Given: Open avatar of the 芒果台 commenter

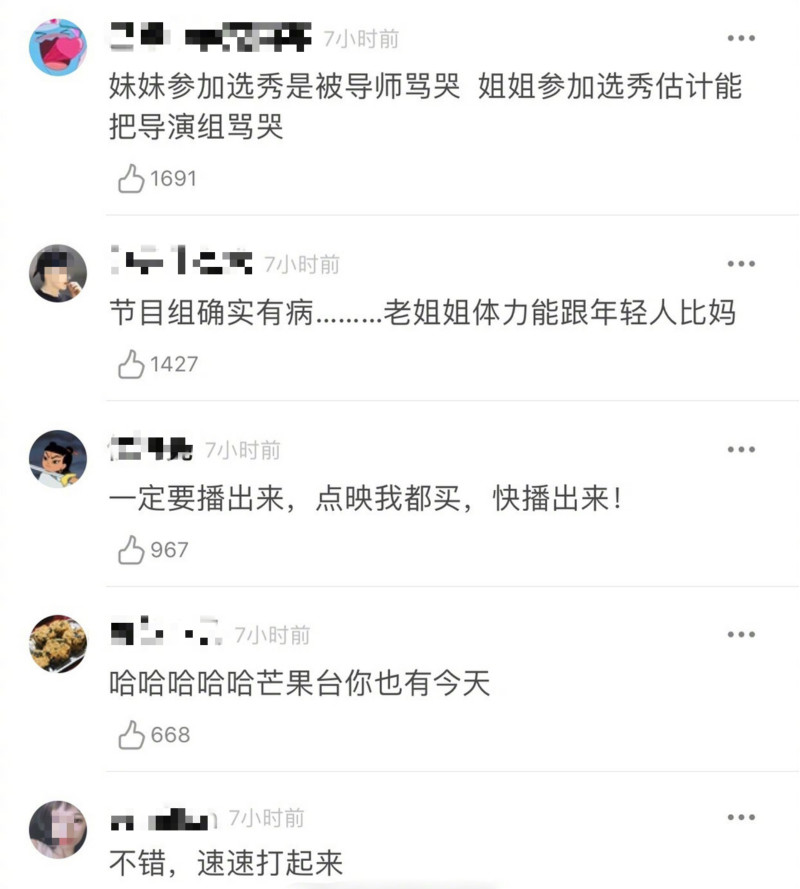Looking at the screenshot, I should pos(58,644).
